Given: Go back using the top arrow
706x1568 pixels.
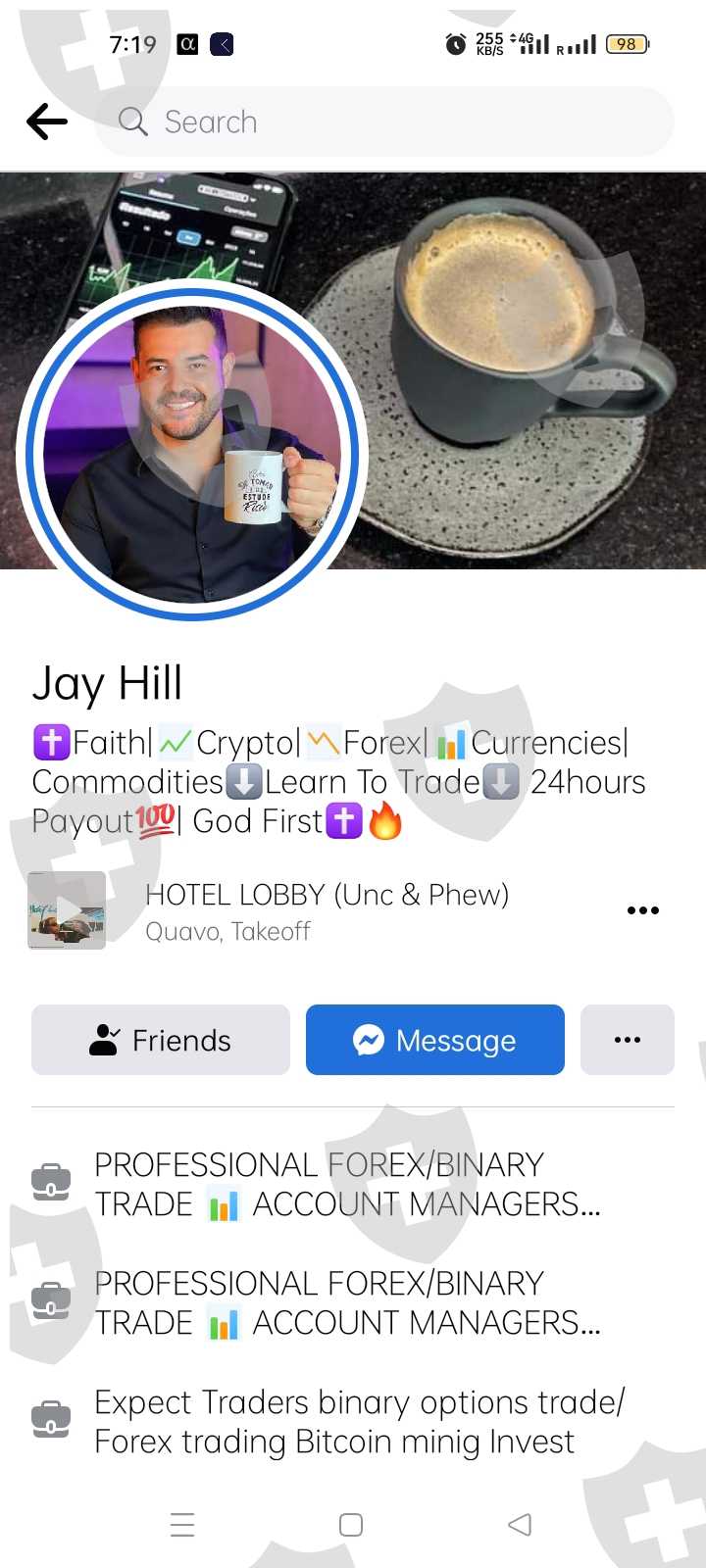Looking at the screenshot, I should pyautogui.click(x=47, y=122).
